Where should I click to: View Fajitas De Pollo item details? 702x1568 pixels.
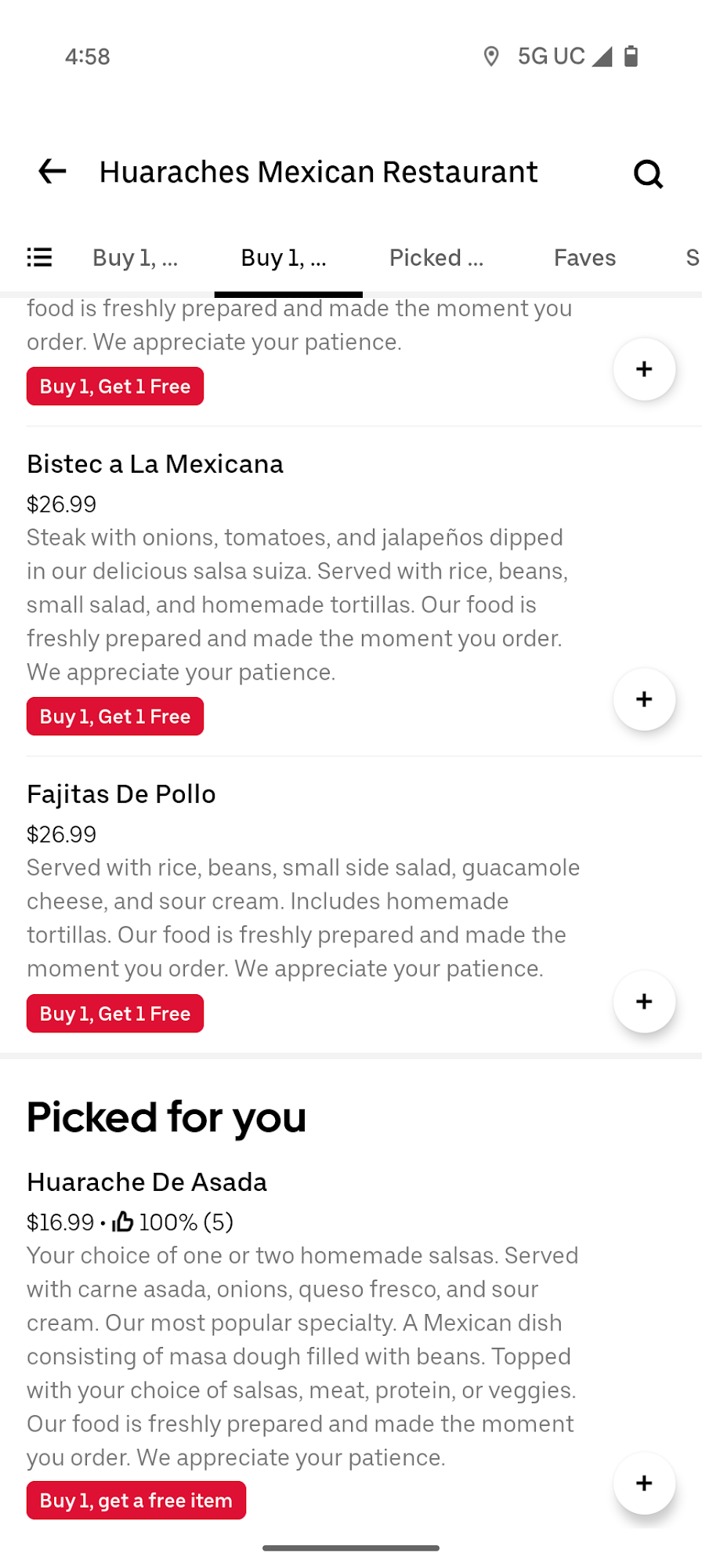(x=121, y=794)
